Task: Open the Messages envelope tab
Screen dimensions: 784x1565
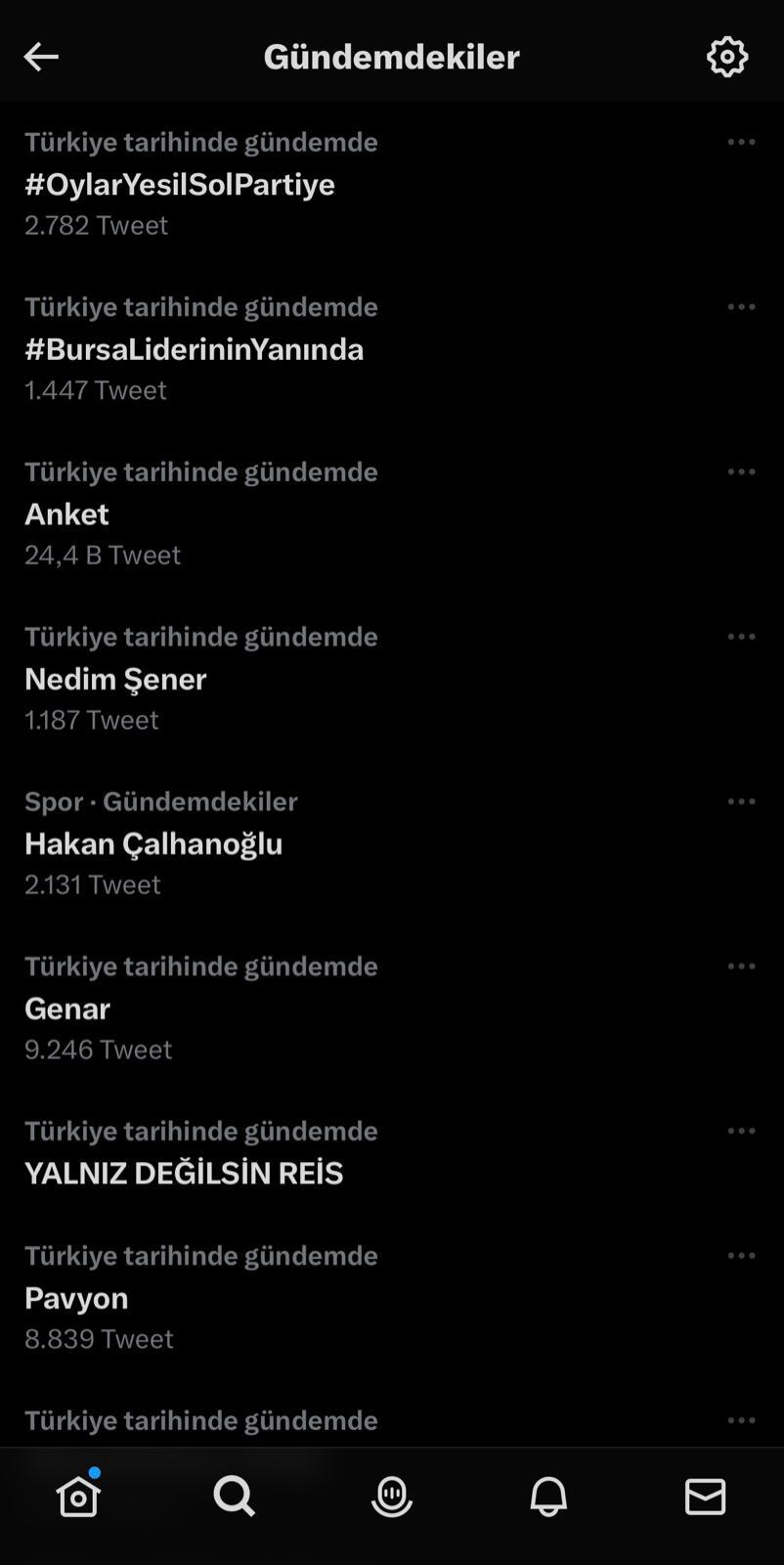Action: pyautogui.click(x=705, y=1496)
